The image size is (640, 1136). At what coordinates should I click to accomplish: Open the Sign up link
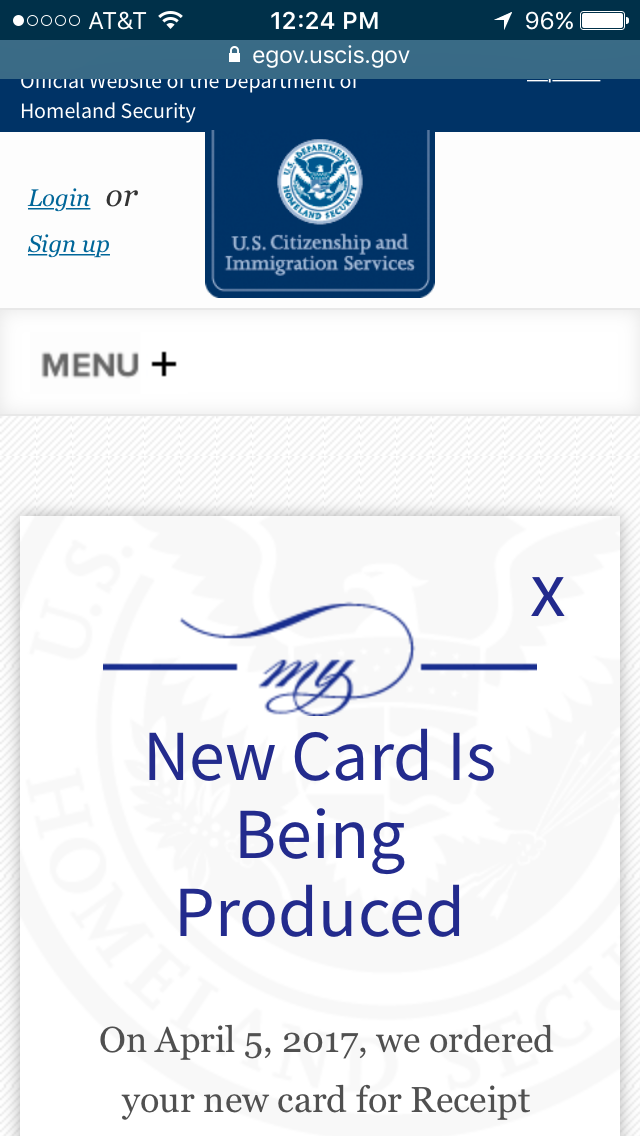pyautogui.click(x=69, y=245)
